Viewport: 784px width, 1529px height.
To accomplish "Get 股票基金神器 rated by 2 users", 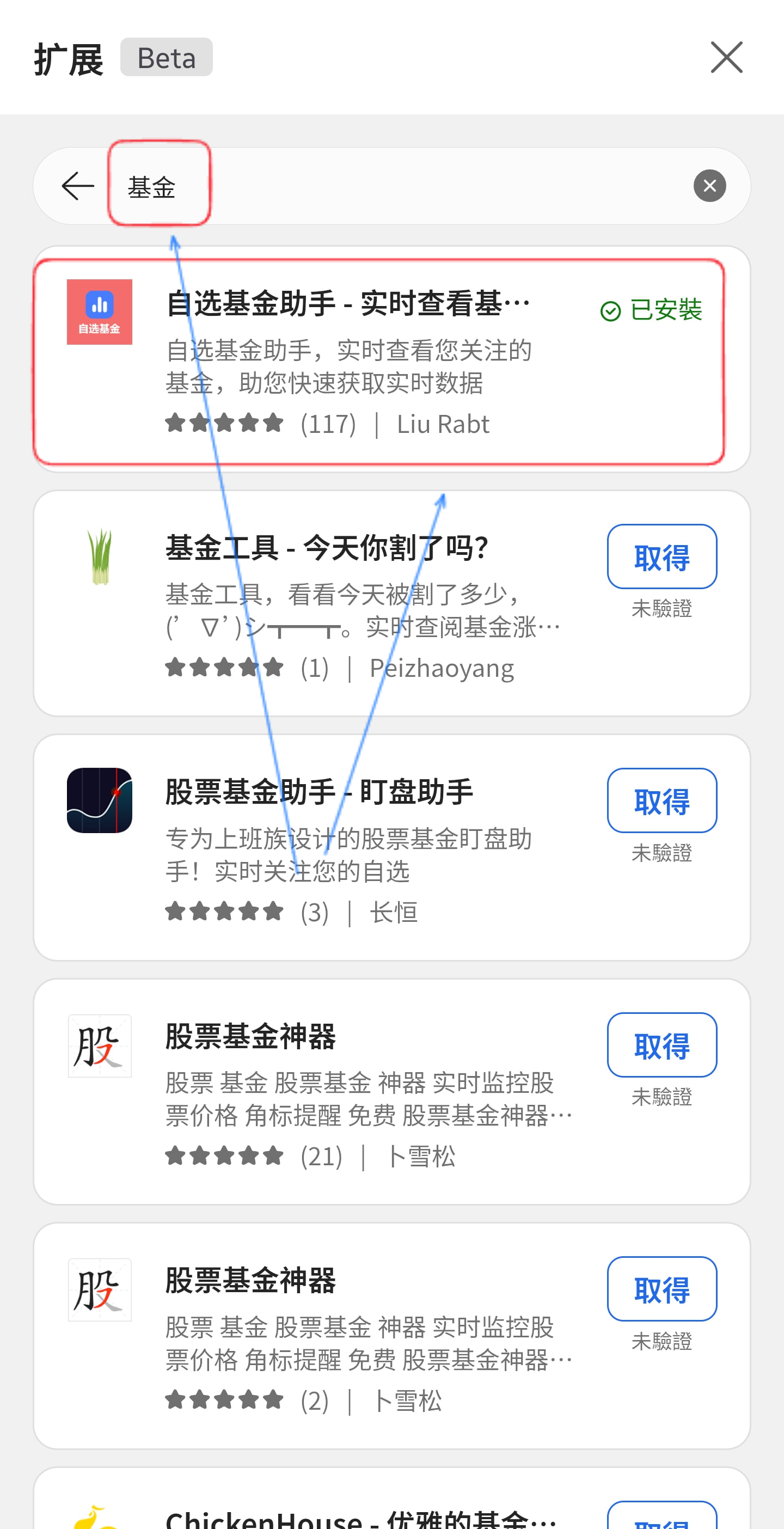I will 661,1289.
